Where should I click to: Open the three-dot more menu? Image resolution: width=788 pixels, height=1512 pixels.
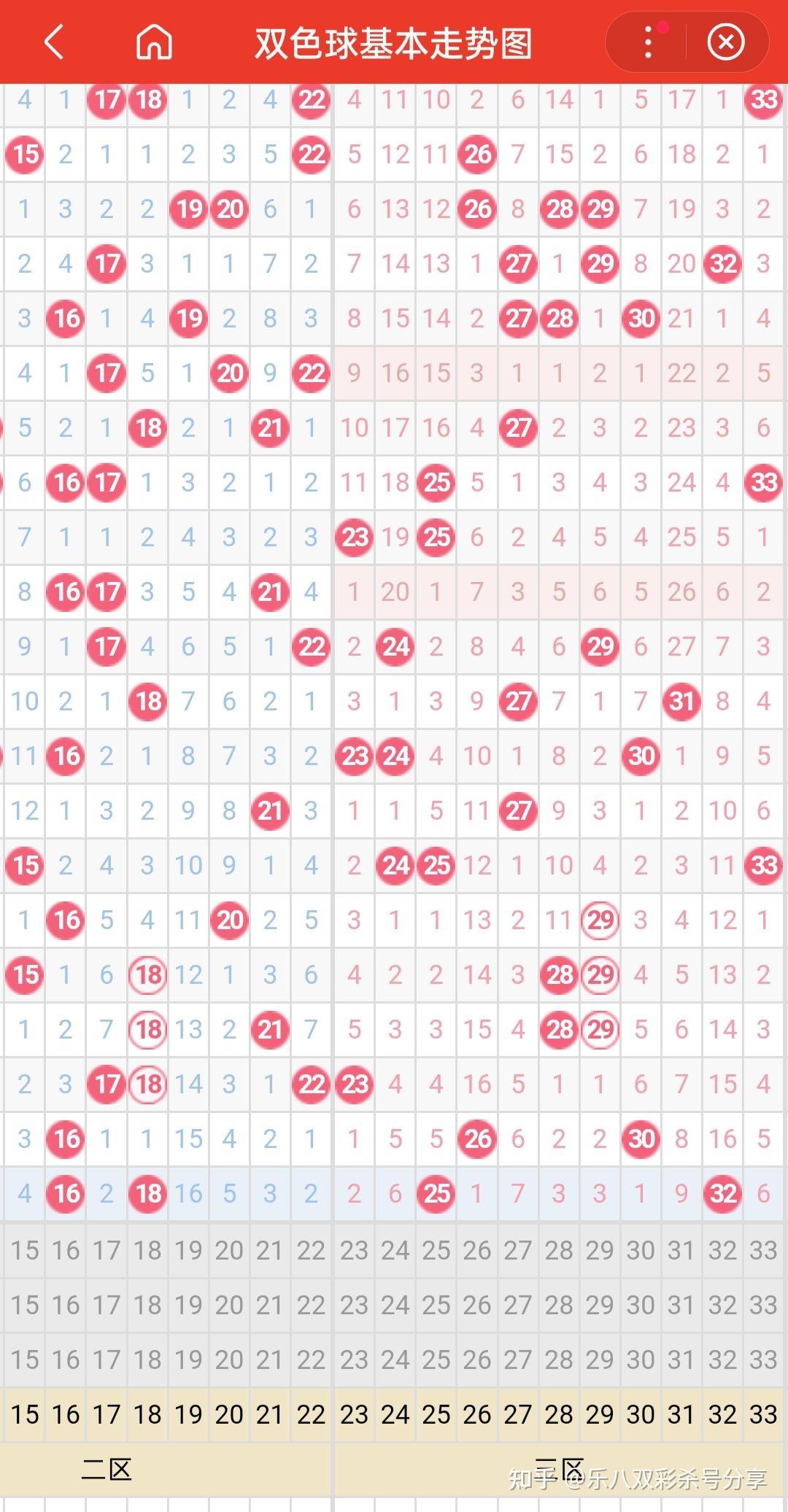648,42
